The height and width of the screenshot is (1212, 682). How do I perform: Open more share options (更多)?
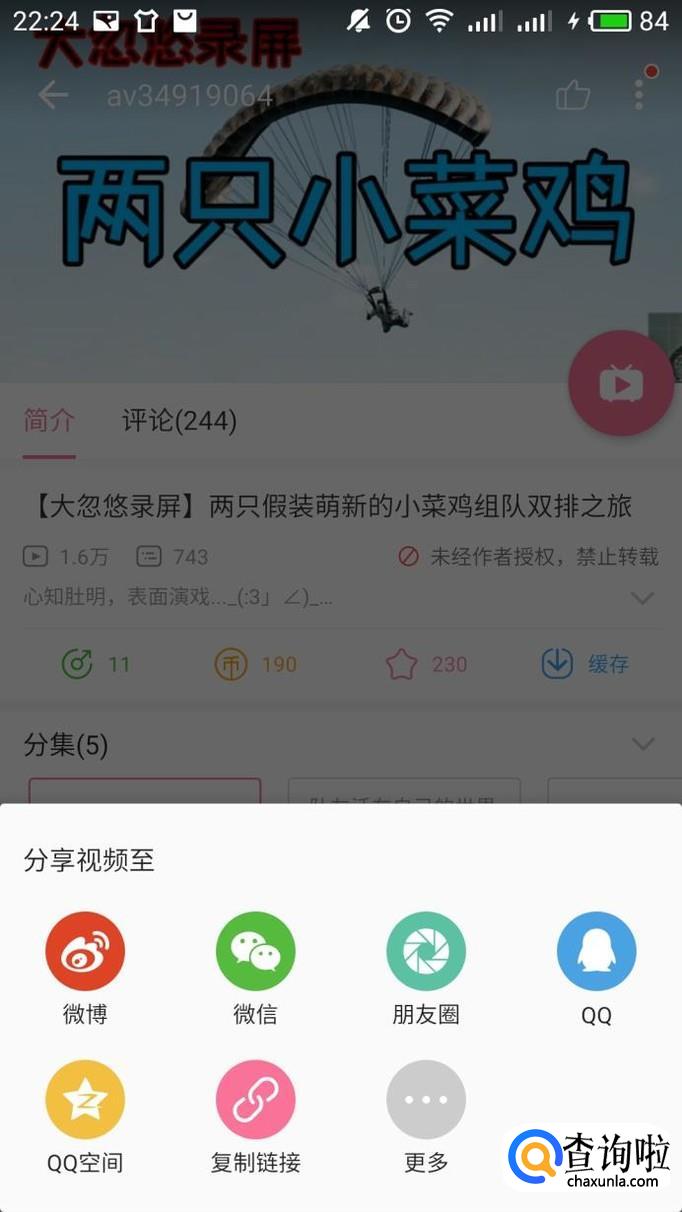(x=426, y=1100)
